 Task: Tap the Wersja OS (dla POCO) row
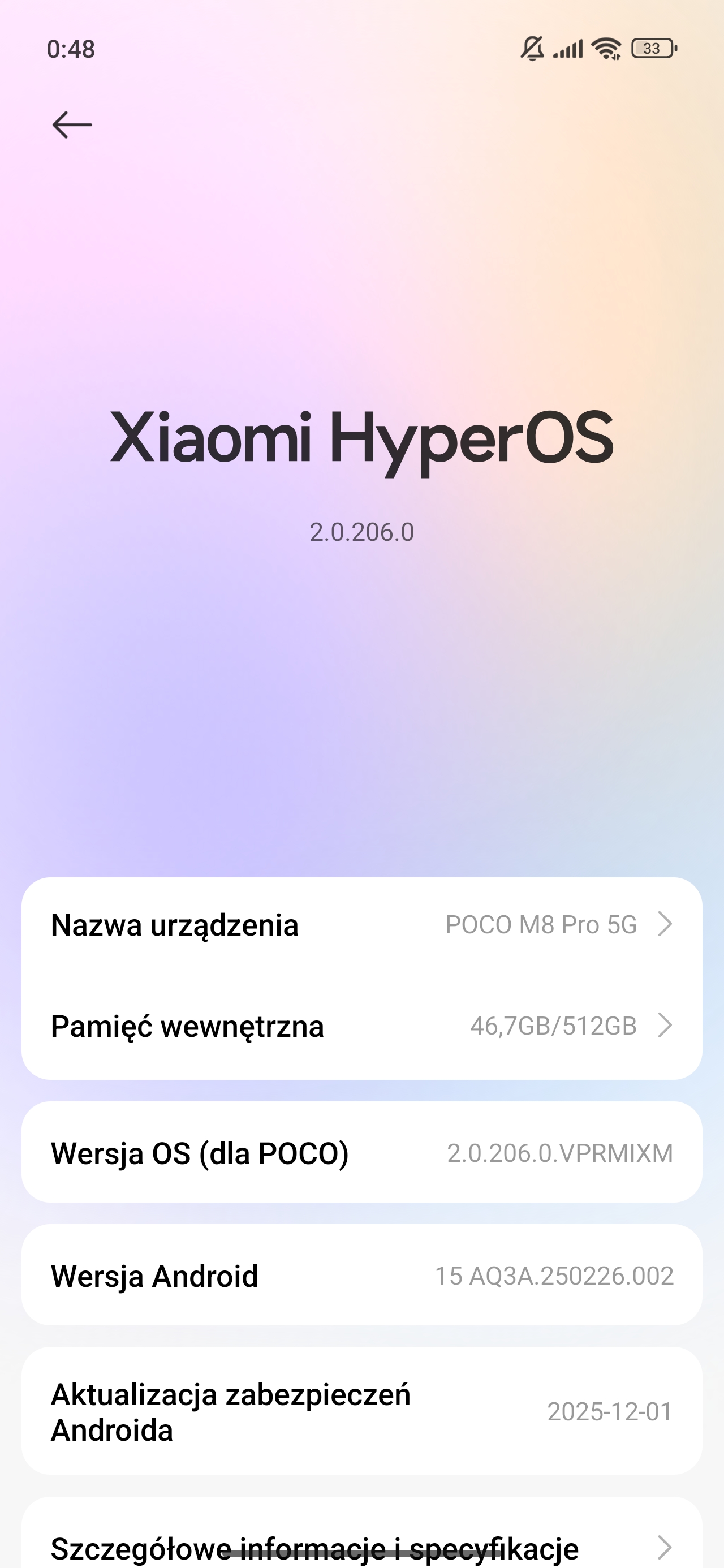(x=361, y=1153)
